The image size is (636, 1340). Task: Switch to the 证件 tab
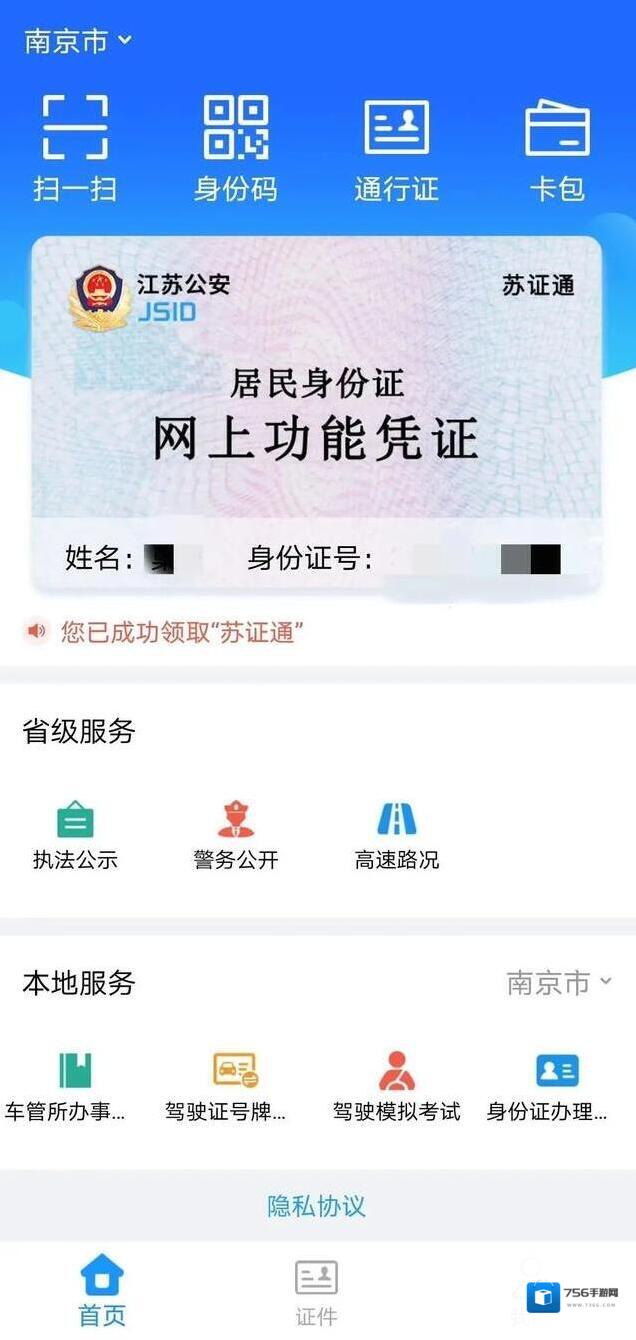(x=316, y=1291)
